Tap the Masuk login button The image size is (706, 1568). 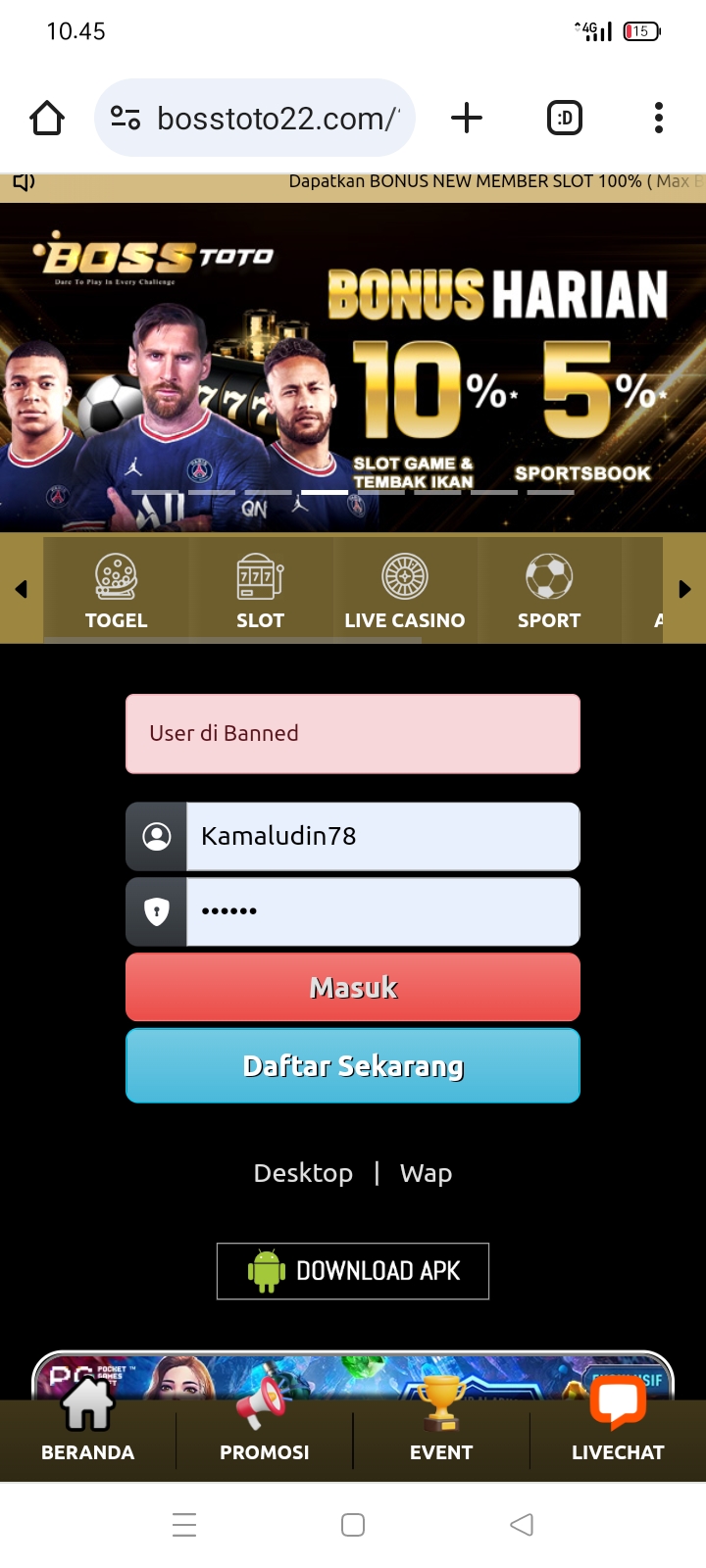coord(353,988)
